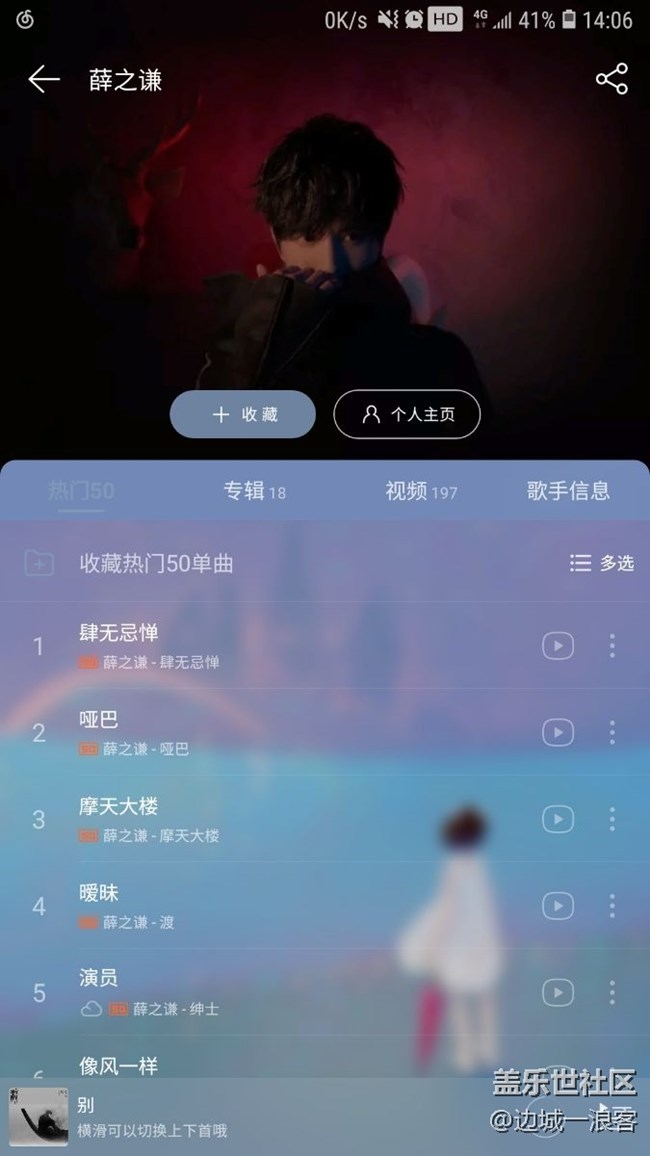650x1156 pixels.
Task: Switch to the 专辑 tab
Action: pyautogui.click(x=254, y=491)
